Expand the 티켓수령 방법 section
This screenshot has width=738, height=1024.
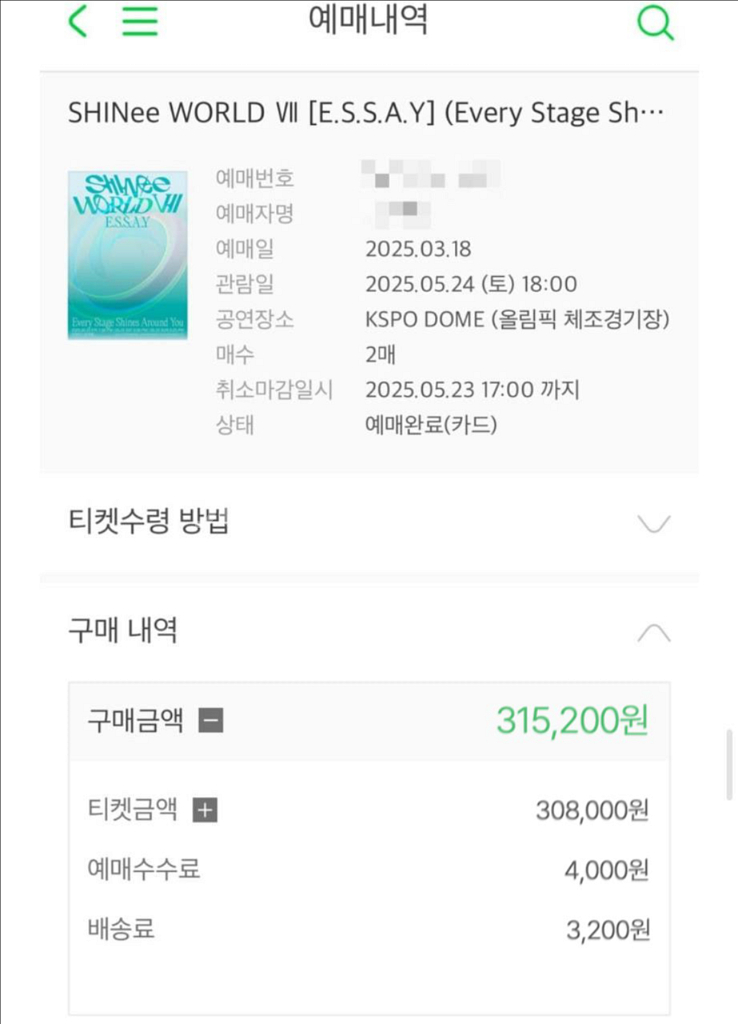click(653, 523)
